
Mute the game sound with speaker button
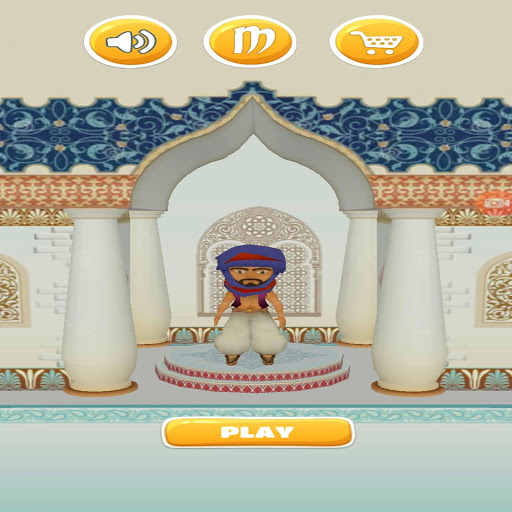point(130,42)
